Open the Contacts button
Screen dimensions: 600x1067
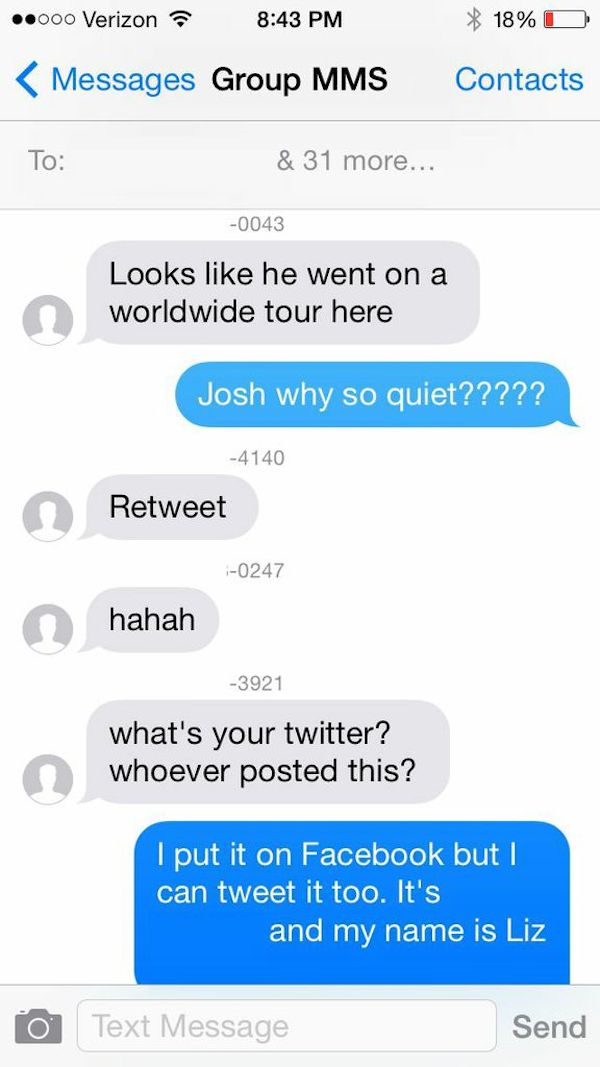pos(519,80)
